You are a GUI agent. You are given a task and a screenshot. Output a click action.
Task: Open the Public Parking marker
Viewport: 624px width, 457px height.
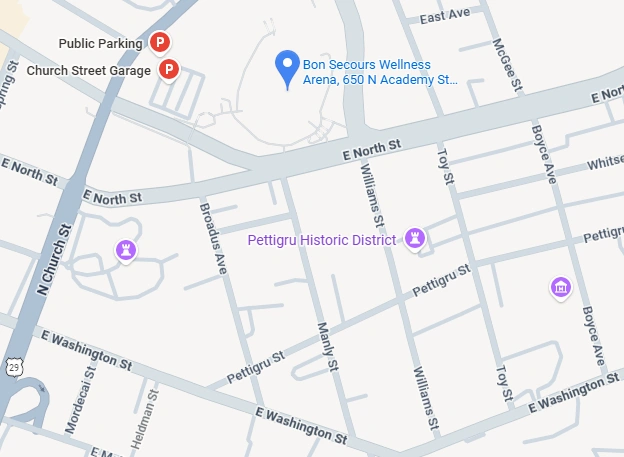click(159, 43)
